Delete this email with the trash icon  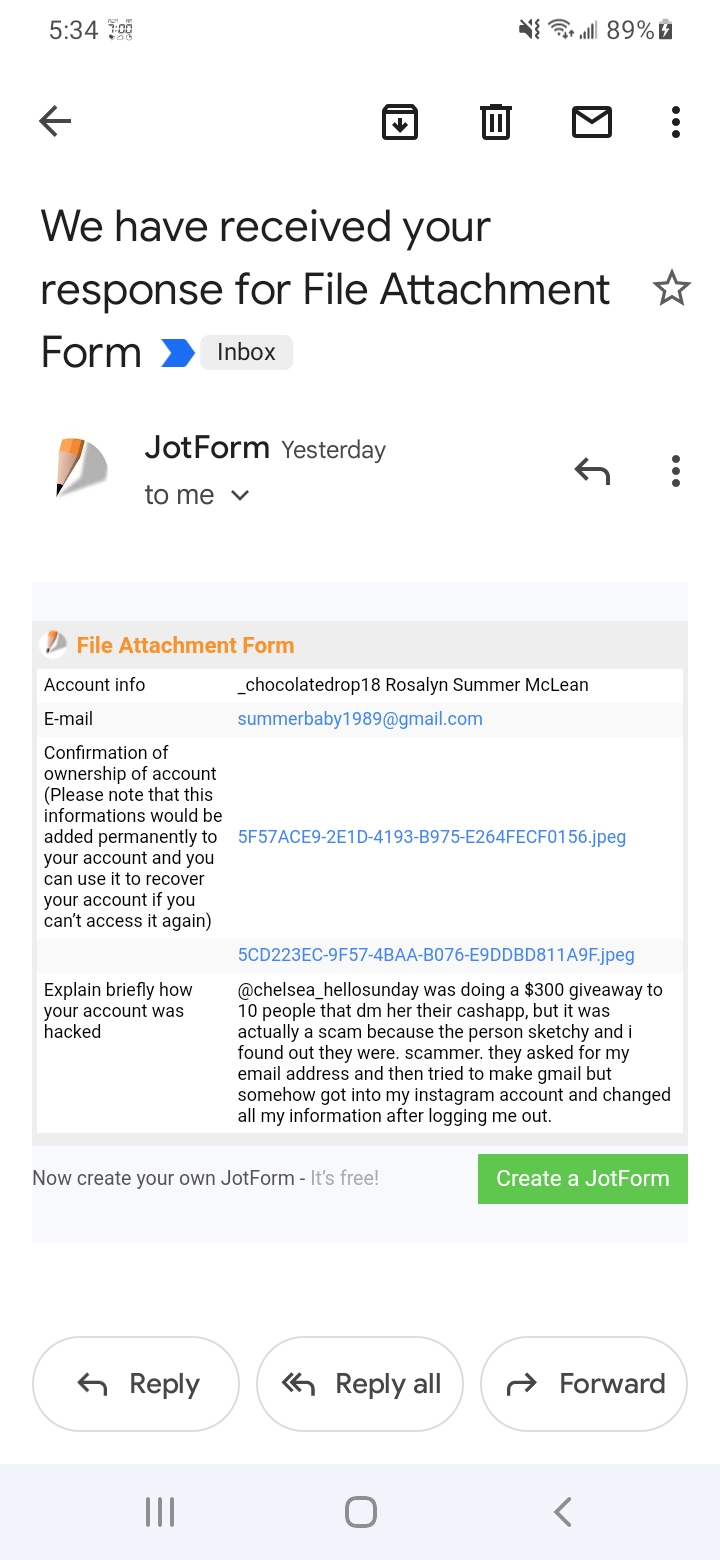point(496,122)
